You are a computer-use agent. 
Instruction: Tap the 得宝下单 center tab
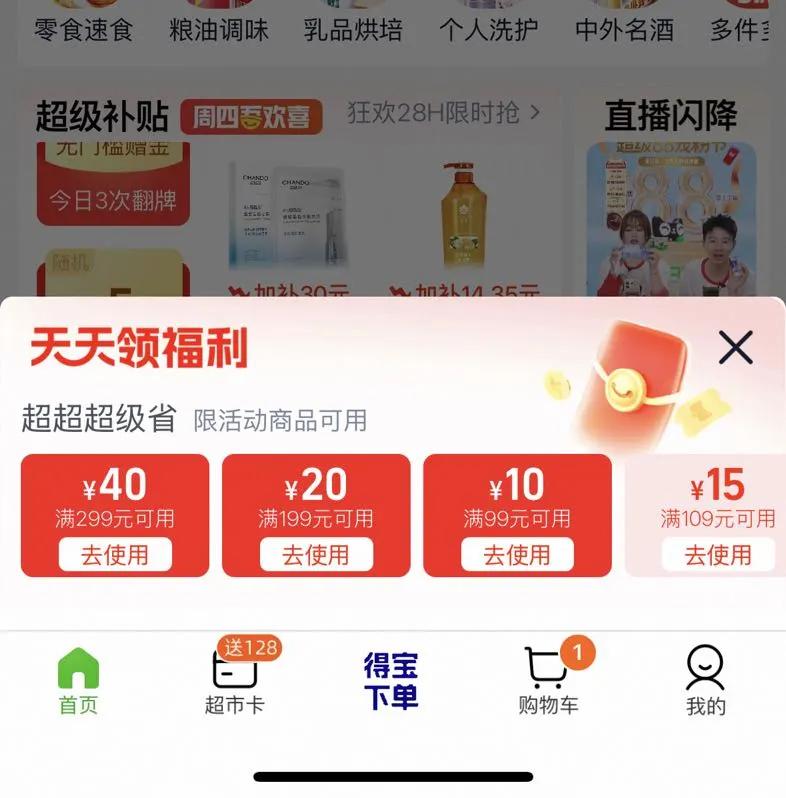pos(391,681)
